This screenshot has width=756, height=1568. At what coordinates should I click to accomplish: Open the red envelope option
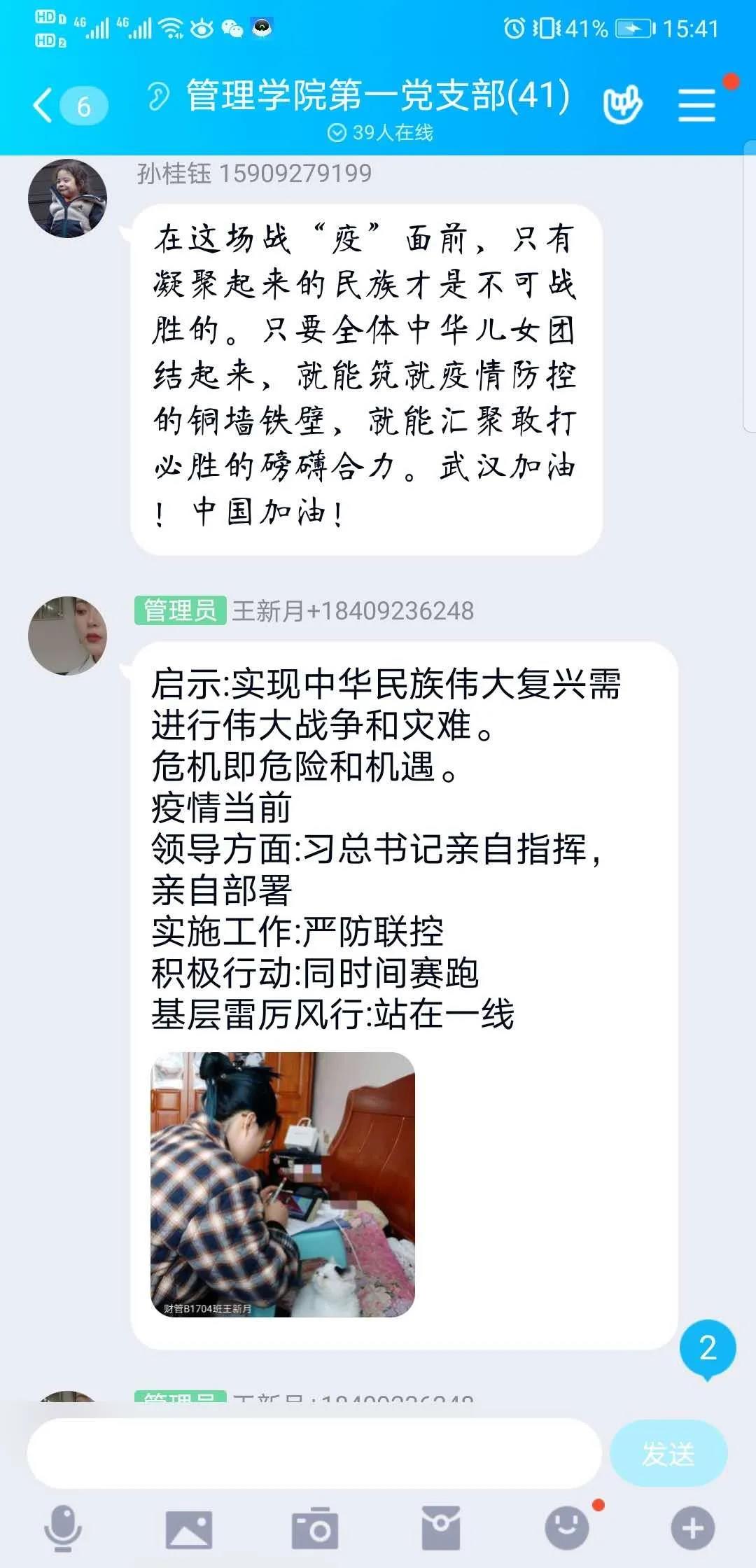point(440,1529)
